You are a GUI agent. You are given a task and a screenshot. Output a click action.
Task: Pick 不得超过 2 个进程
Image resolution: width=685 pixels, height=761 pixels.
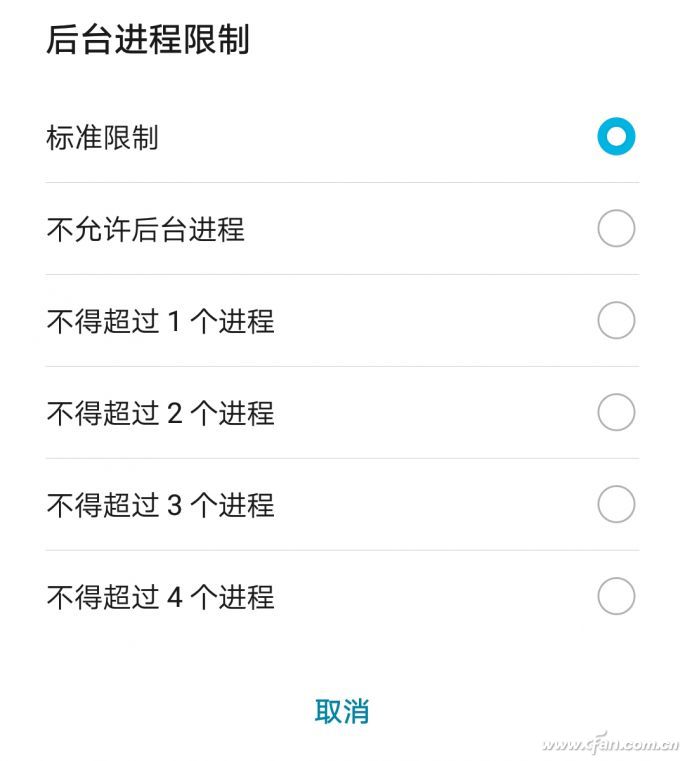pyautogui.click(x=615, y=412)
